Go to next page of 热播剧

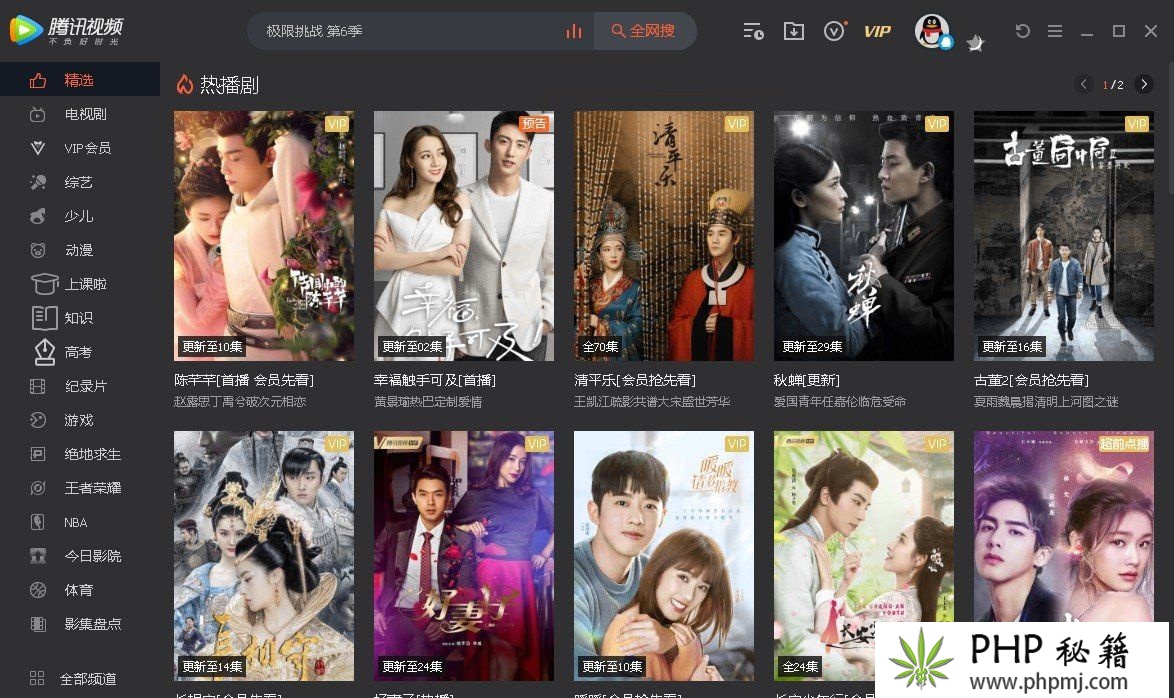1145,85
